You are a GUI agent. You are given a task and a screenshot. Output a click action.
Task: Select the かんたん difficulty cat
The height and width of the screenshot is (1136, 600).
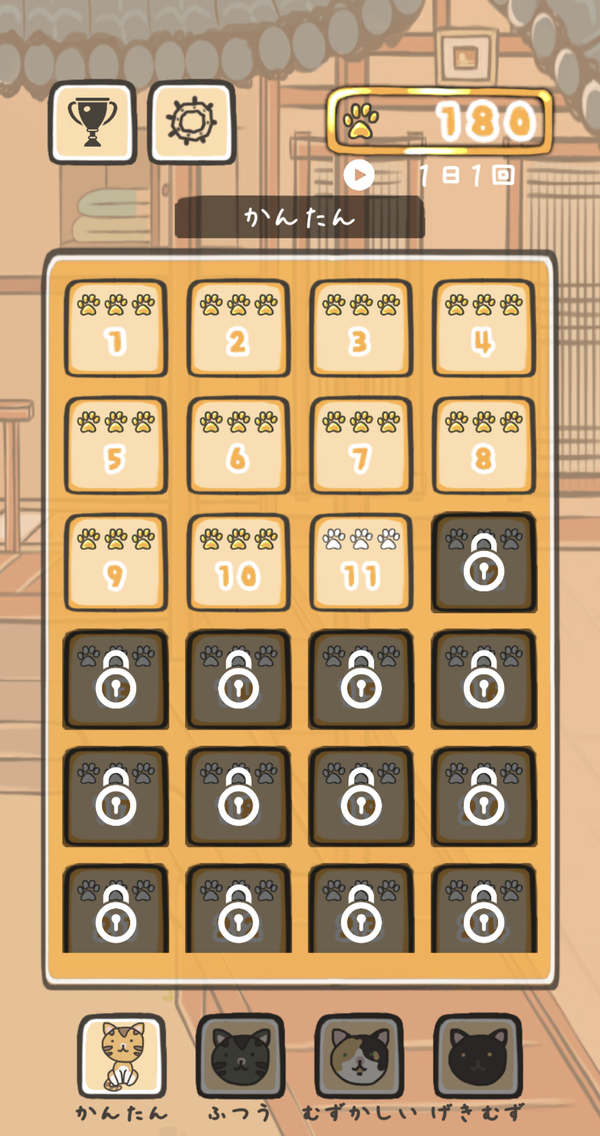pos(122,1056)
